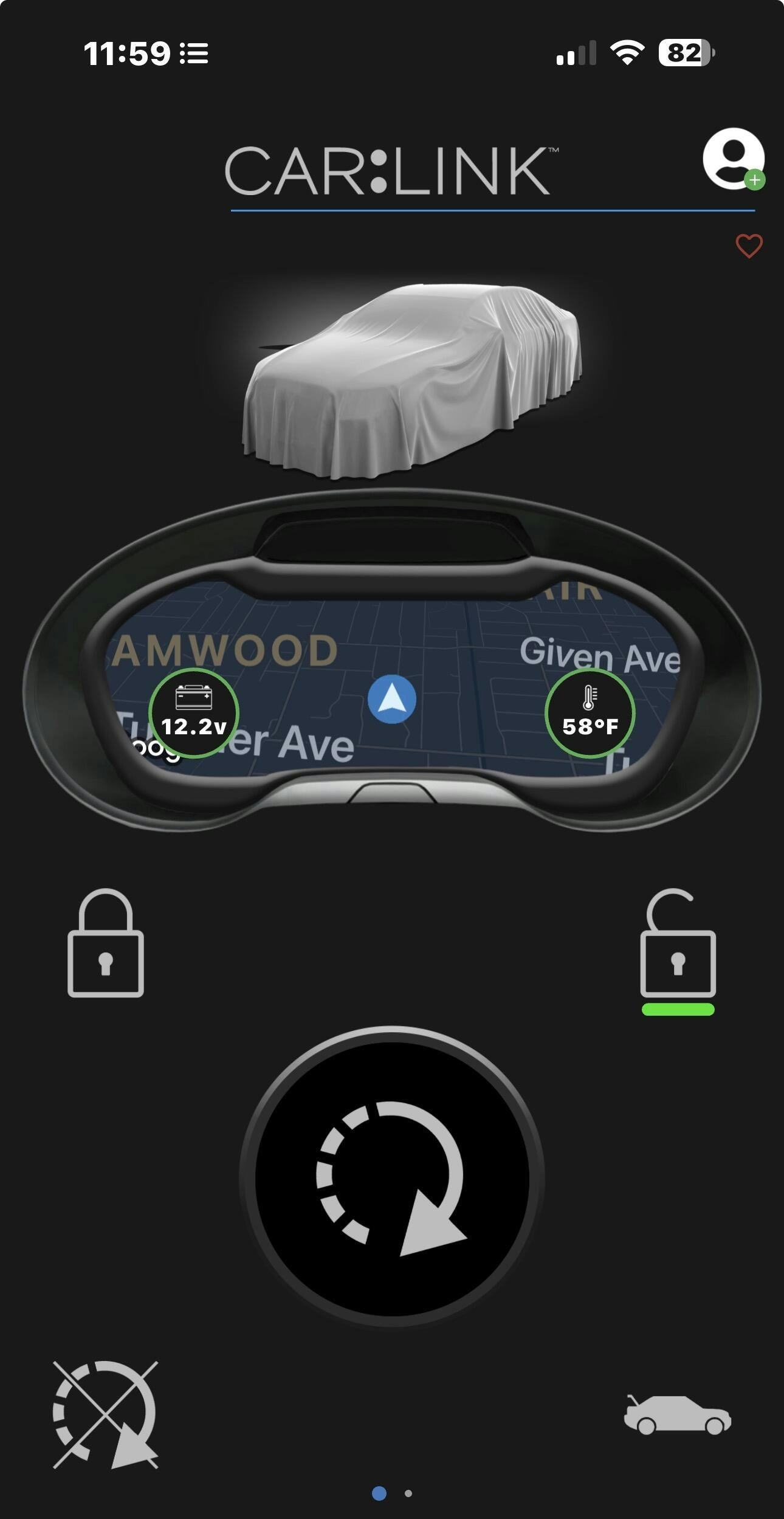784x1519 pixels.
Task: View the 58°F temperature gauge
Action: 590,712
